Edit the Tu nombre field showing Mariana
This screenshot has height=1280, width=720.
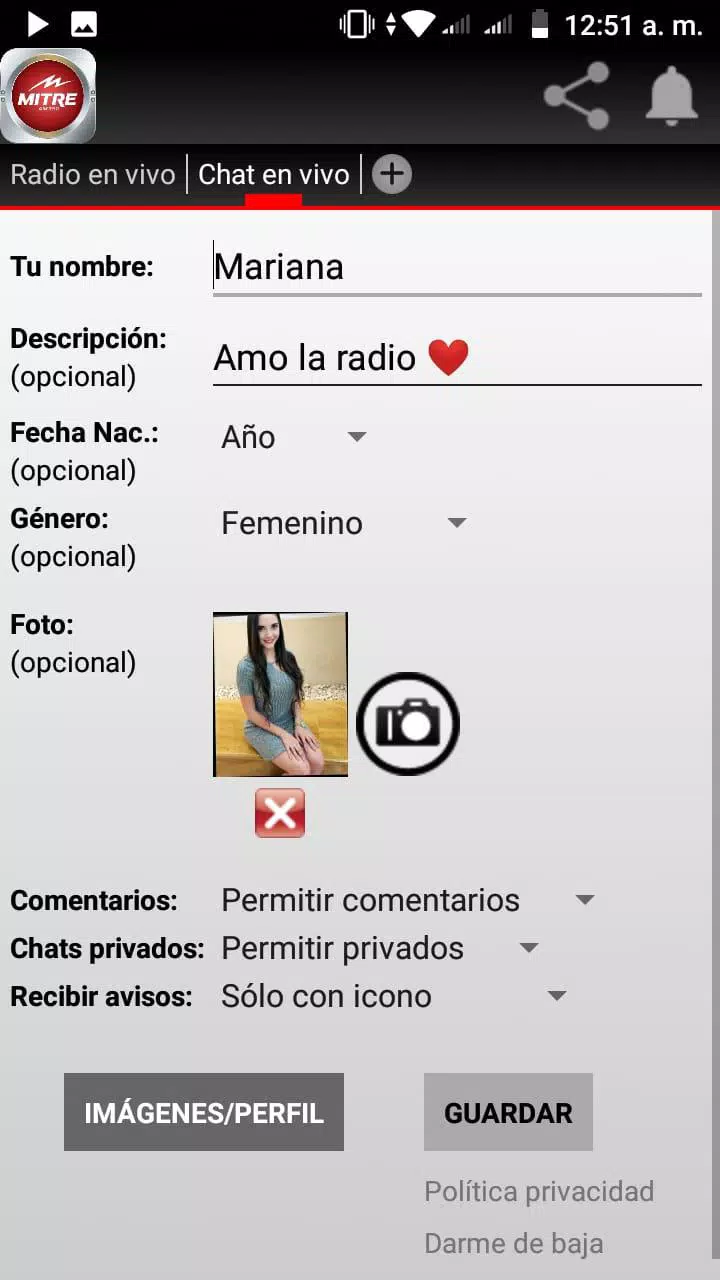pos(456,266)
